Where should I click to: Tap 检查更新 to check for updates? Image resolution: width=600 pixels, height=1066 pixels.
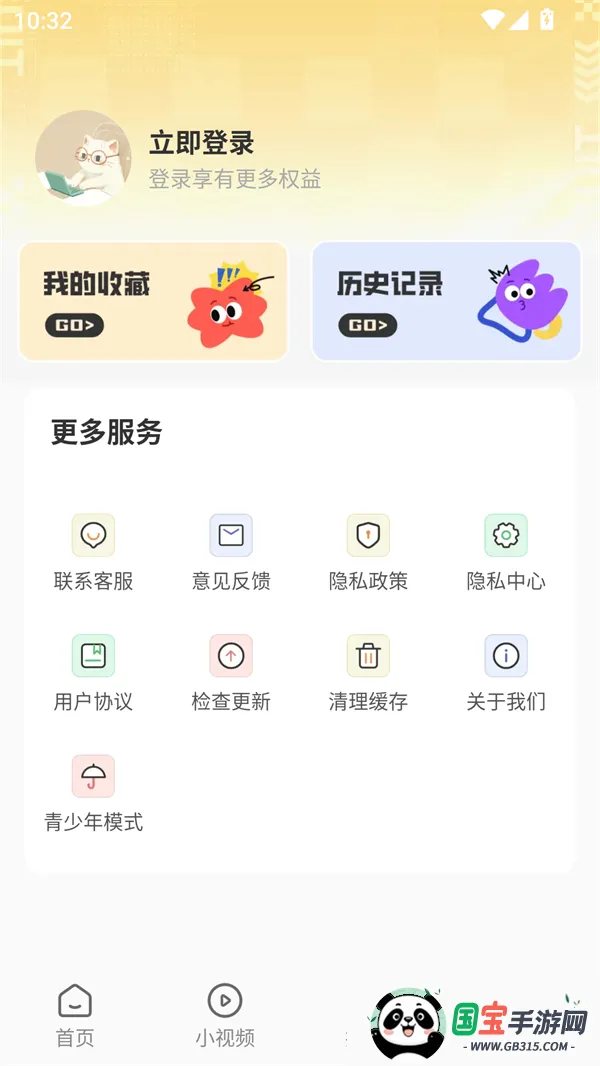coord(231,672)
